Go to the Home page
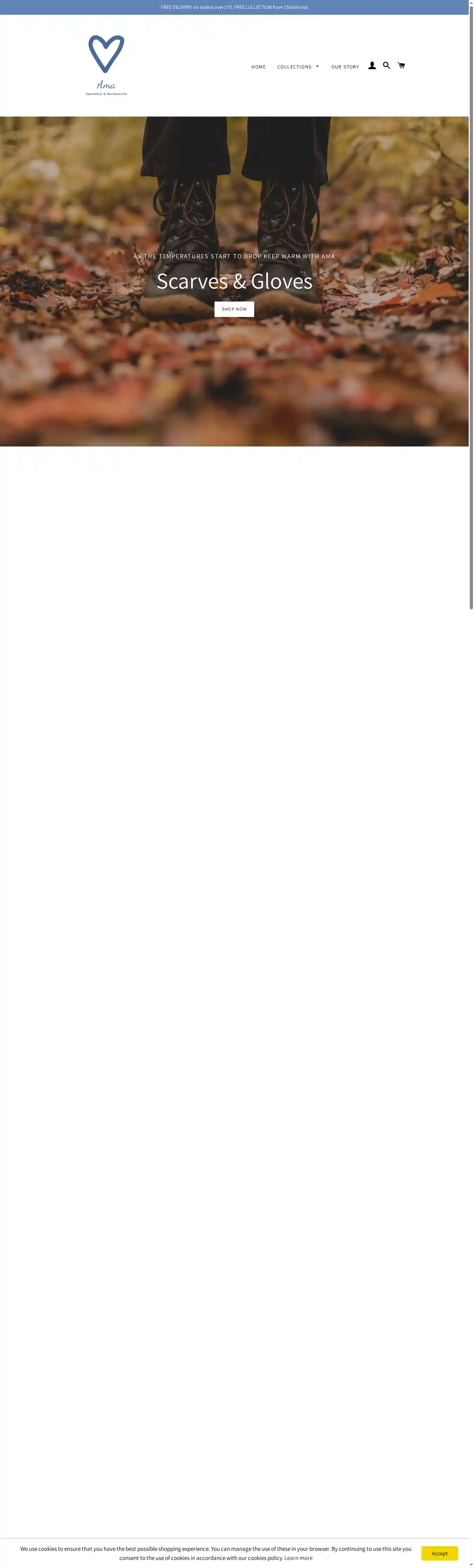This screenshot has height=1568, width=474. point(259,67)
